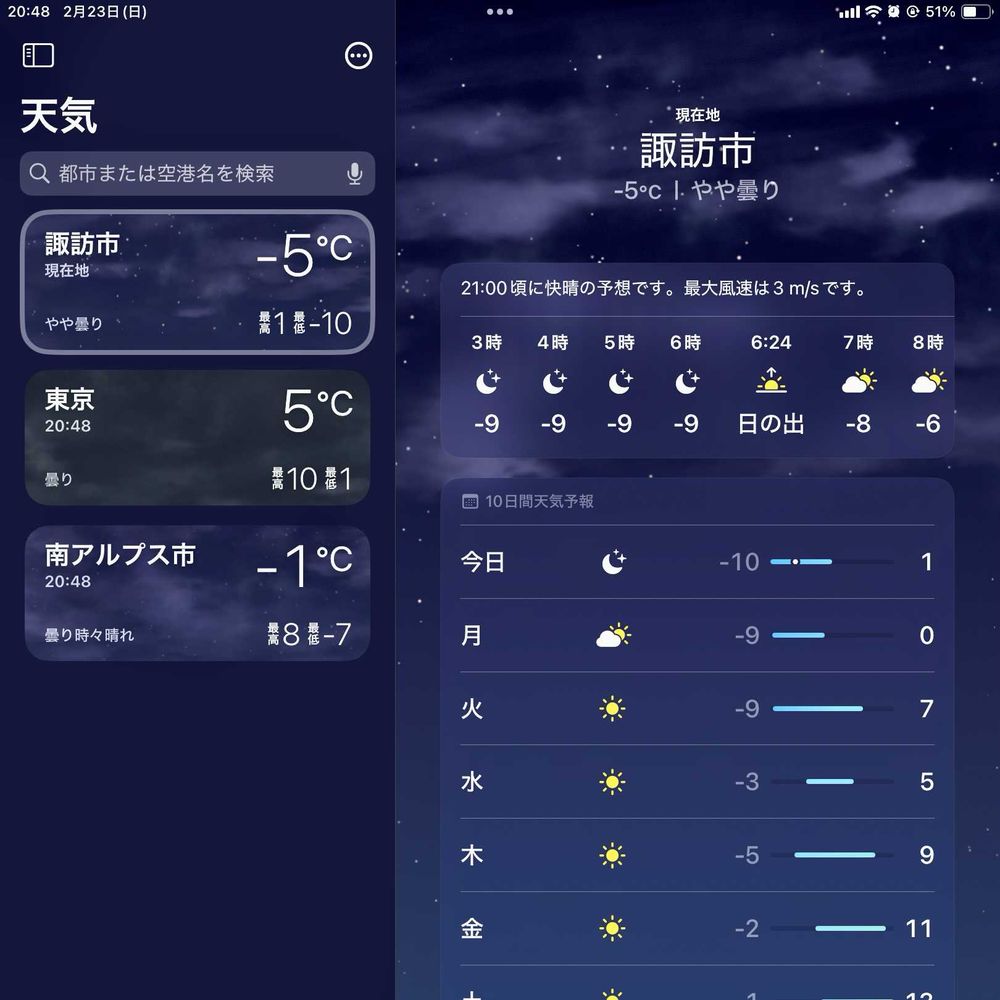Toggle the sidebar panel icon
Image resolution: width=1000 pixels, height=1000 pixels.
38,55
